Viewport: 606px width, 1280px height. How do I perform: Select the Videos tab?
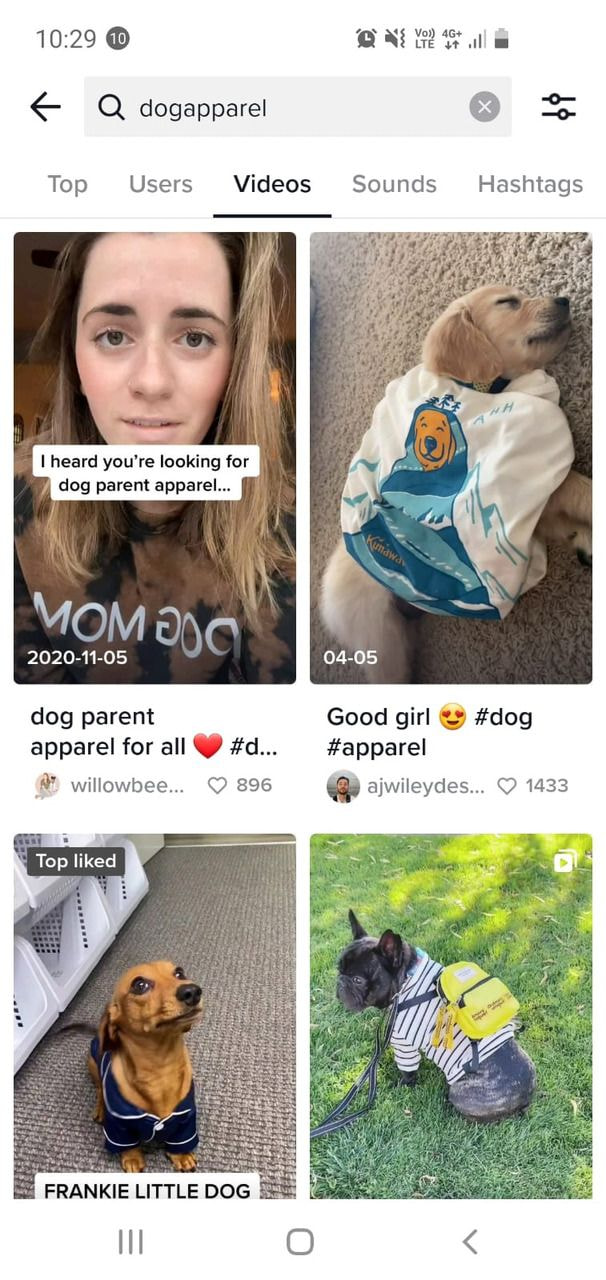click(272, 184)
